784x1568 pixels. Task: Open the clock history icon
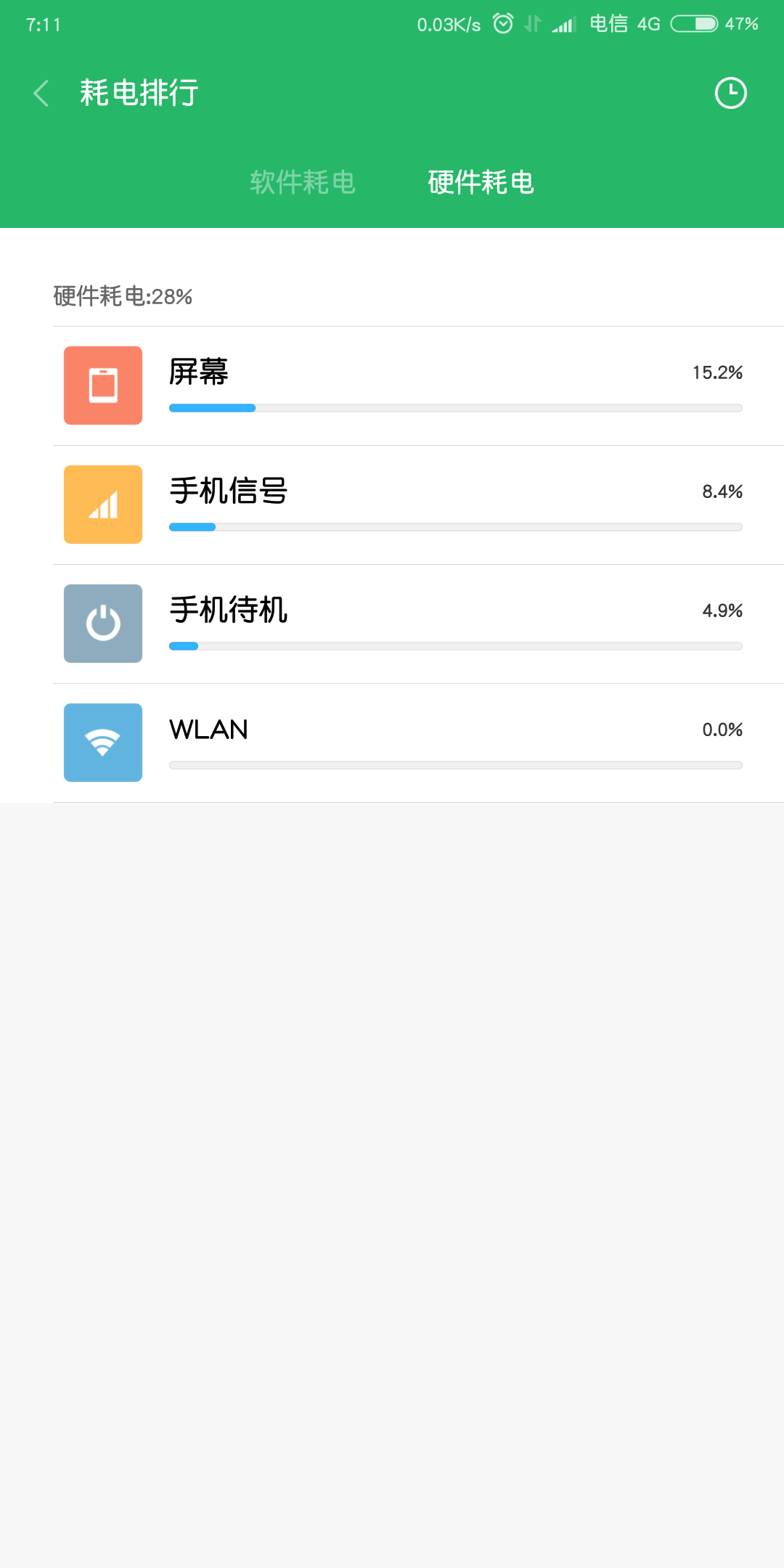[x=730, y=93]
